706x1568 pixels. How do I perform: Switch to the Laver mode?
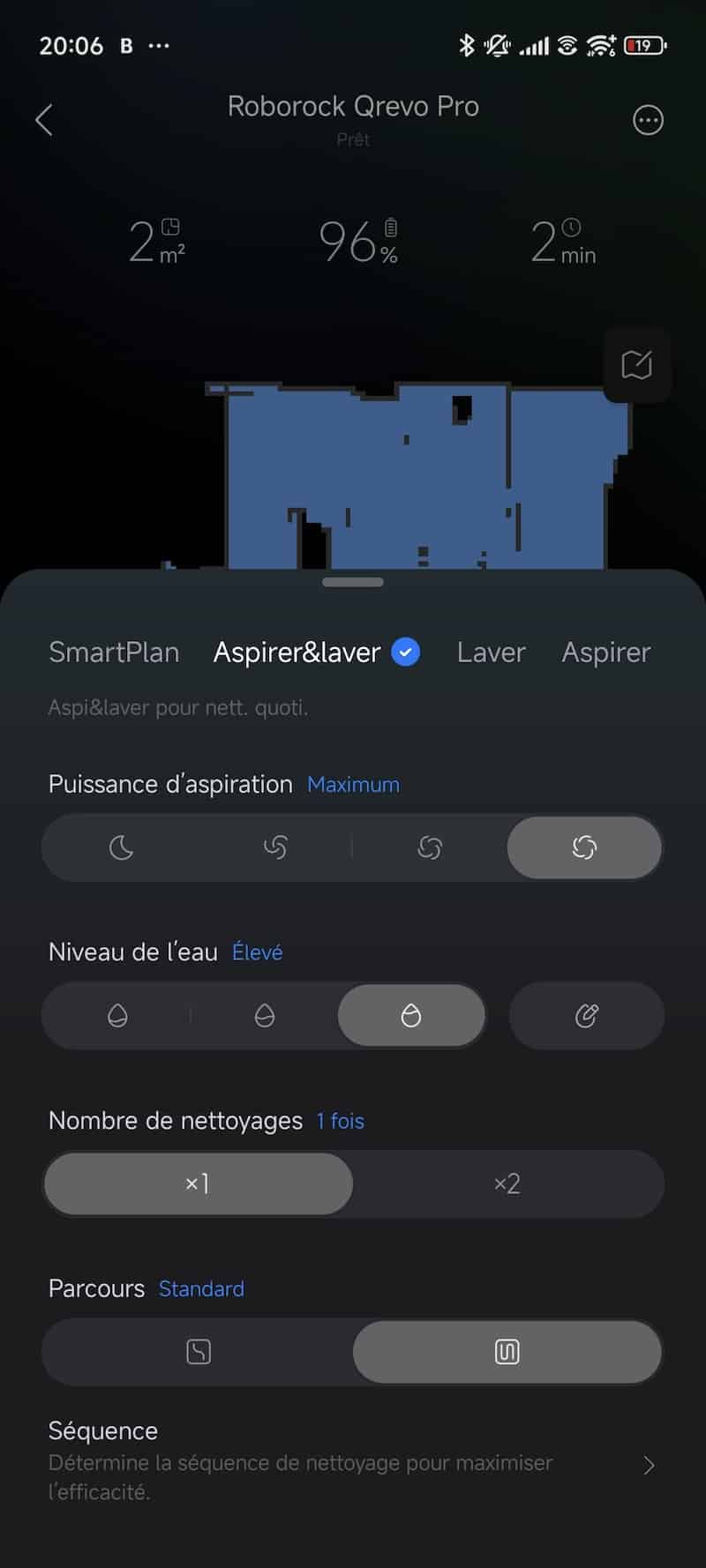491,653
